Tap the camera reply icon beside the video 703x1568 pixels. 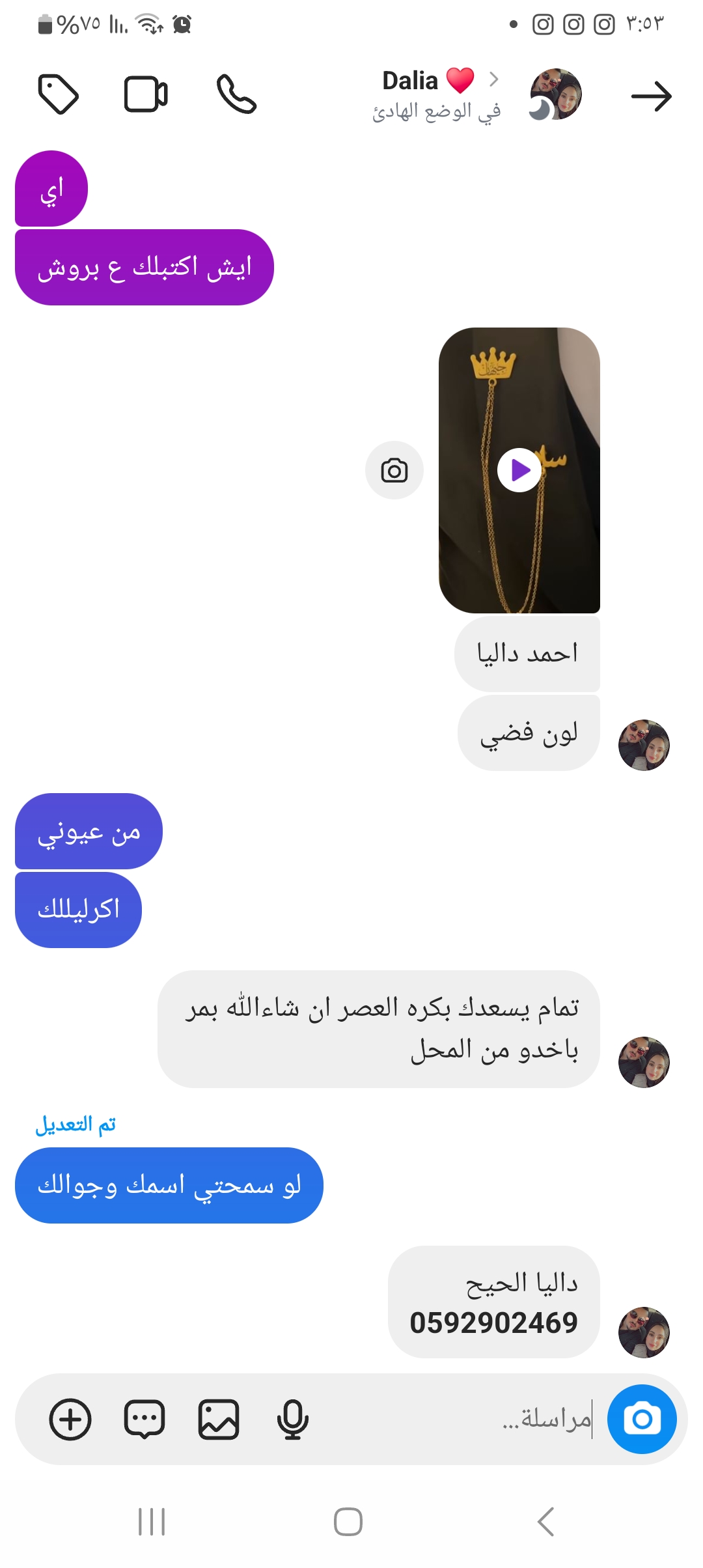pos(394,470)
